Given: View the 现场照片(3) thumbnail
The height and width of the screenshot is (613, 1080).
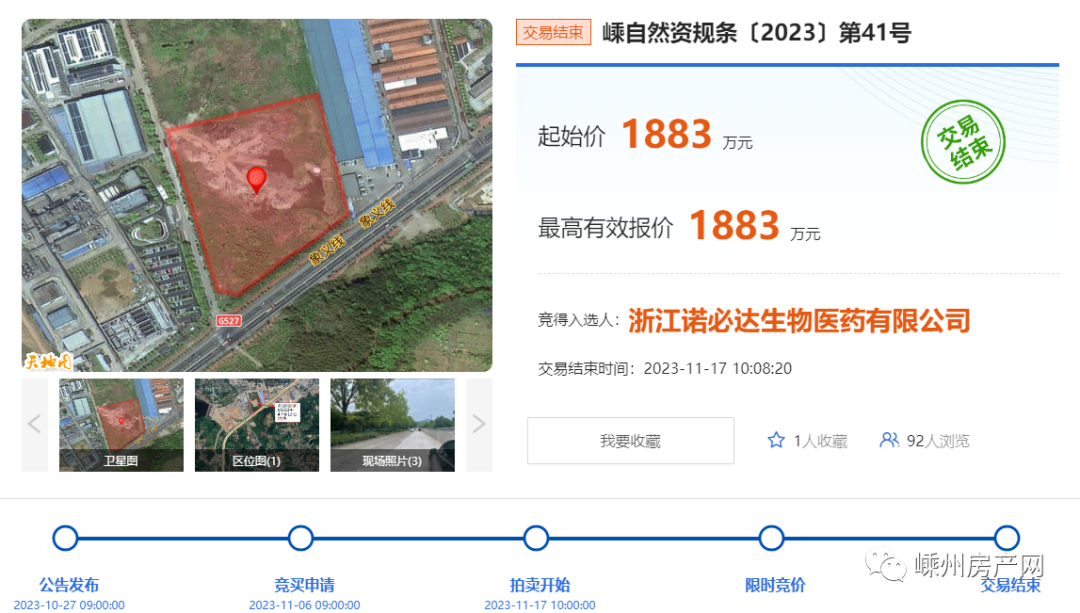Looking at the screenshot, I should pyautogui.click(x=392, y=424).
